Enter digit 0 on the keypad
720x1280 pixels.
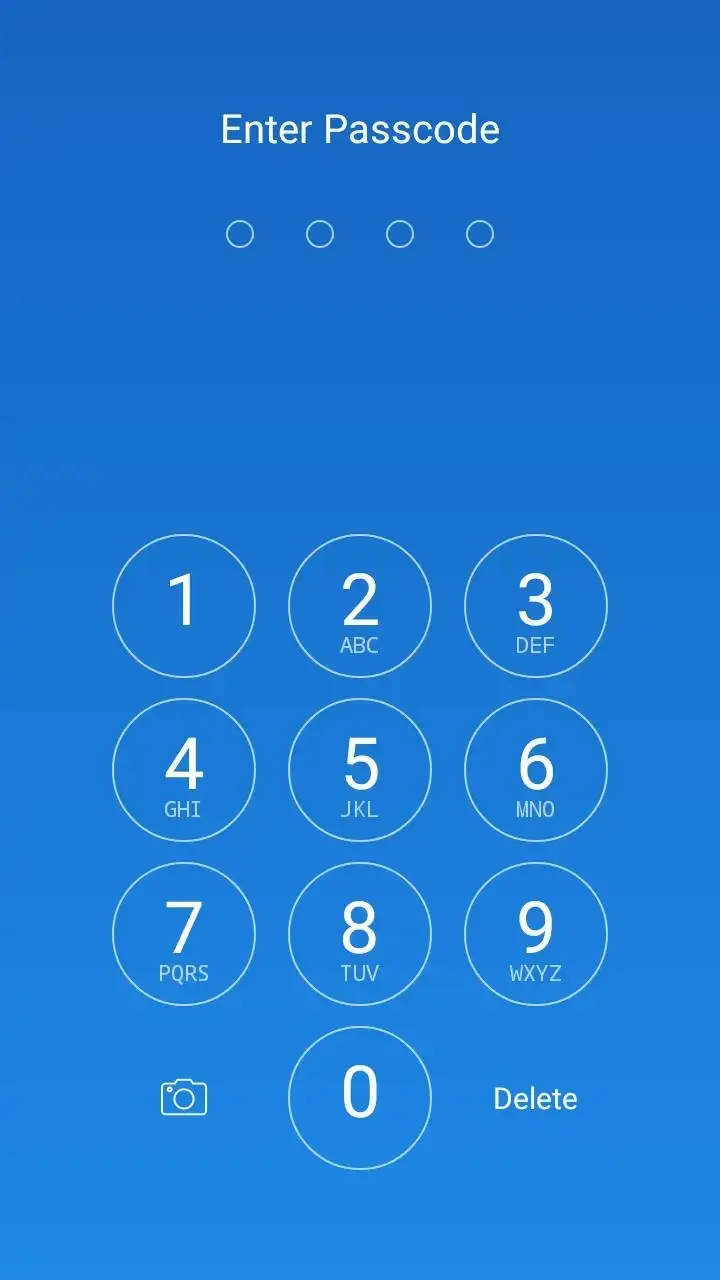(360, 1098)
